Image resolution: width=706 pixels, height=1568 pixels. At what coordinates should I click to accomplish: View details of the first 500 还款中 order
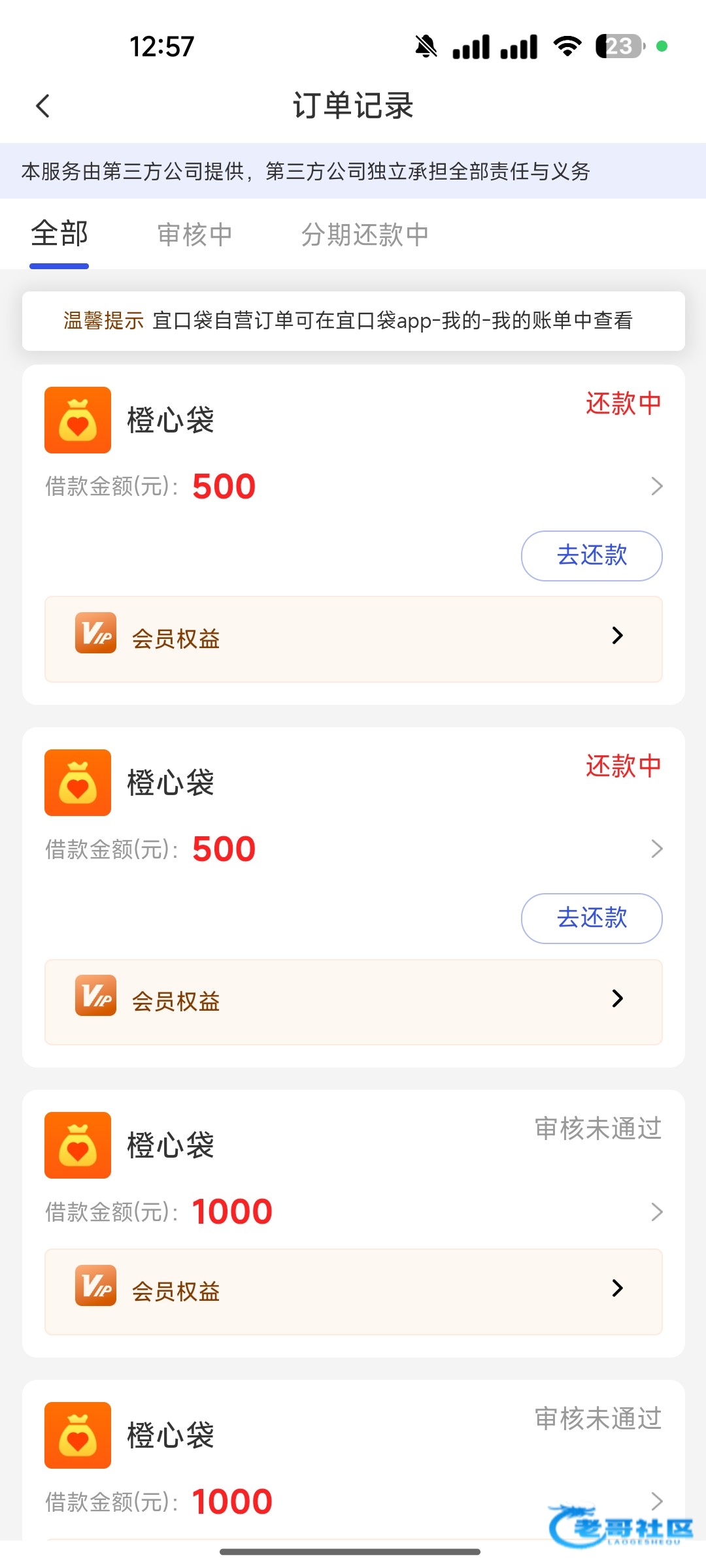656,486
